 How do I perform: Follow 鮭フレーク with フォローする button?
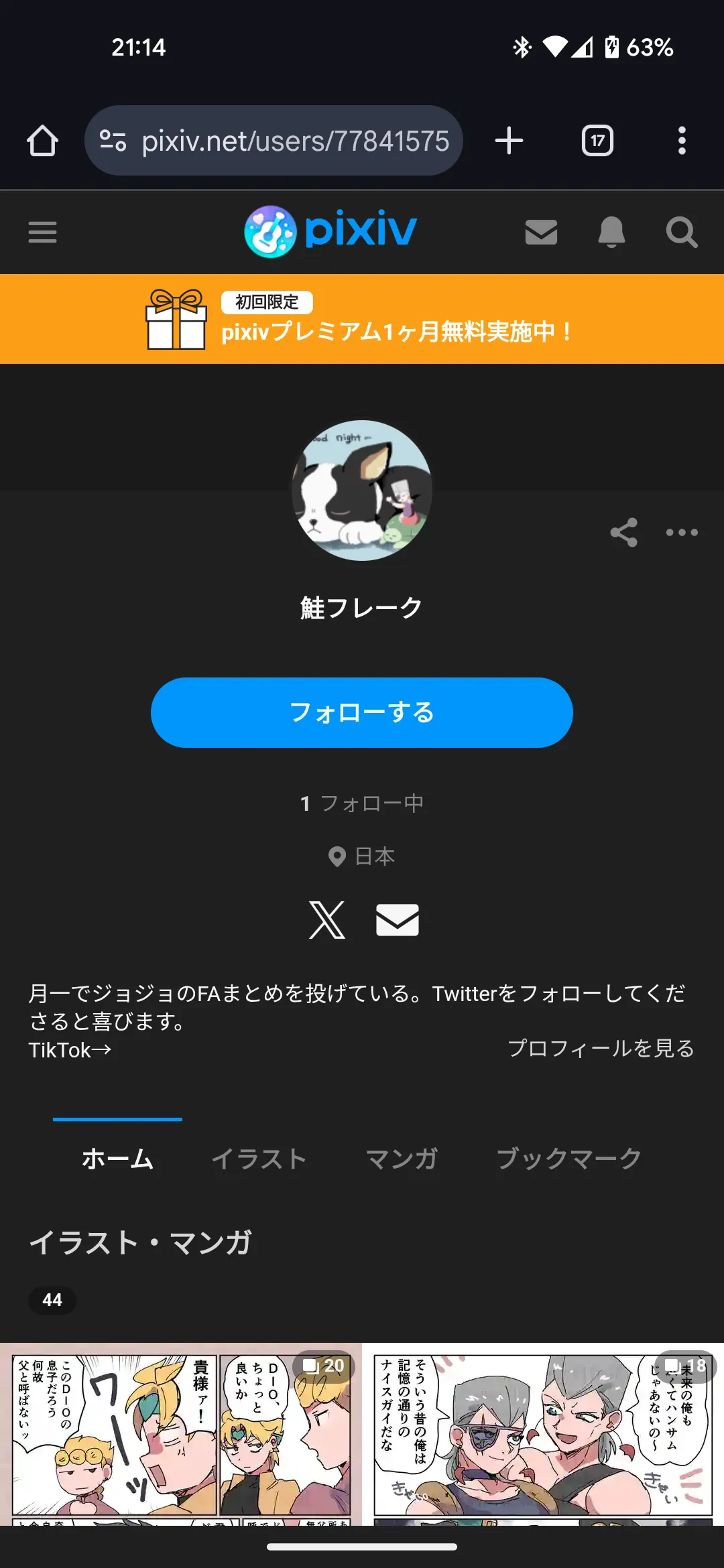tap(362, 712)
